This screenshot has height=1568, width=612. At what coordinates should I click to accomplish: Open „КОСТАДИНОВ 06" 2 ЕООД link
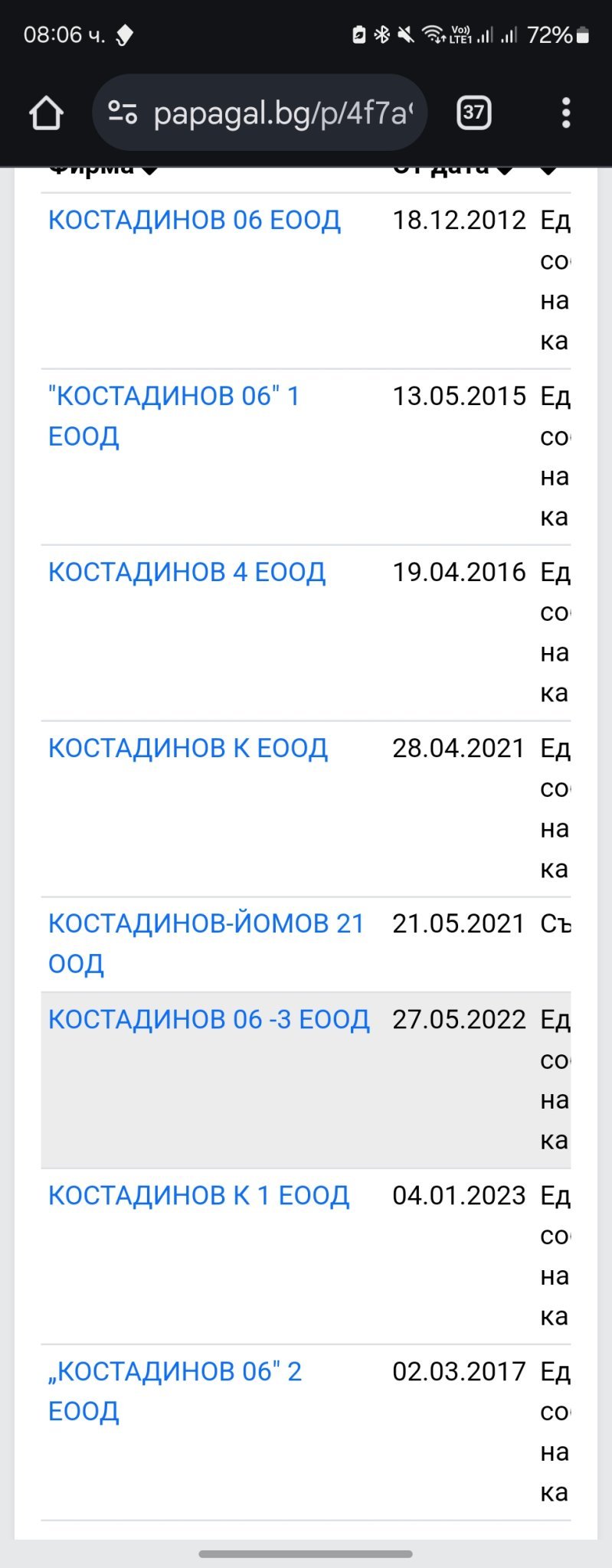pos(175,1372)
